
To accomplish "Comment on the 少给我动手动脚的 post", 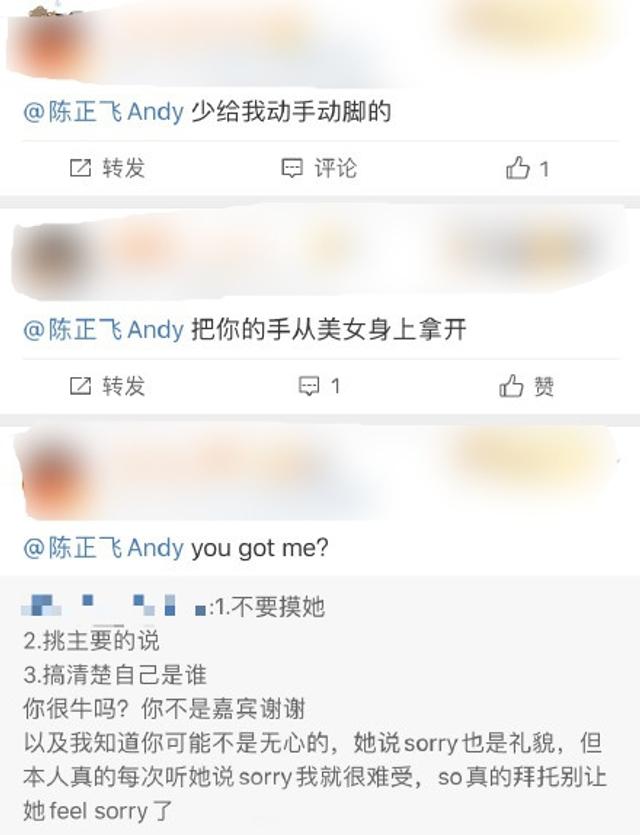I will [x=319, y=168].
